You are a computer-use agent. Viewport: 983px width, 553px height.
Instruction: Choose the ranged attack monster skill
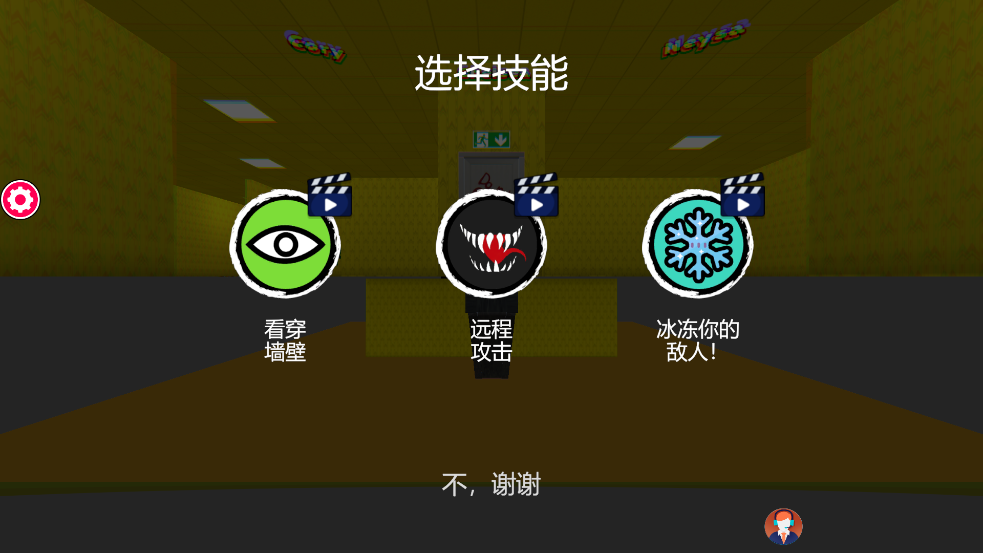tap(491, 244)
